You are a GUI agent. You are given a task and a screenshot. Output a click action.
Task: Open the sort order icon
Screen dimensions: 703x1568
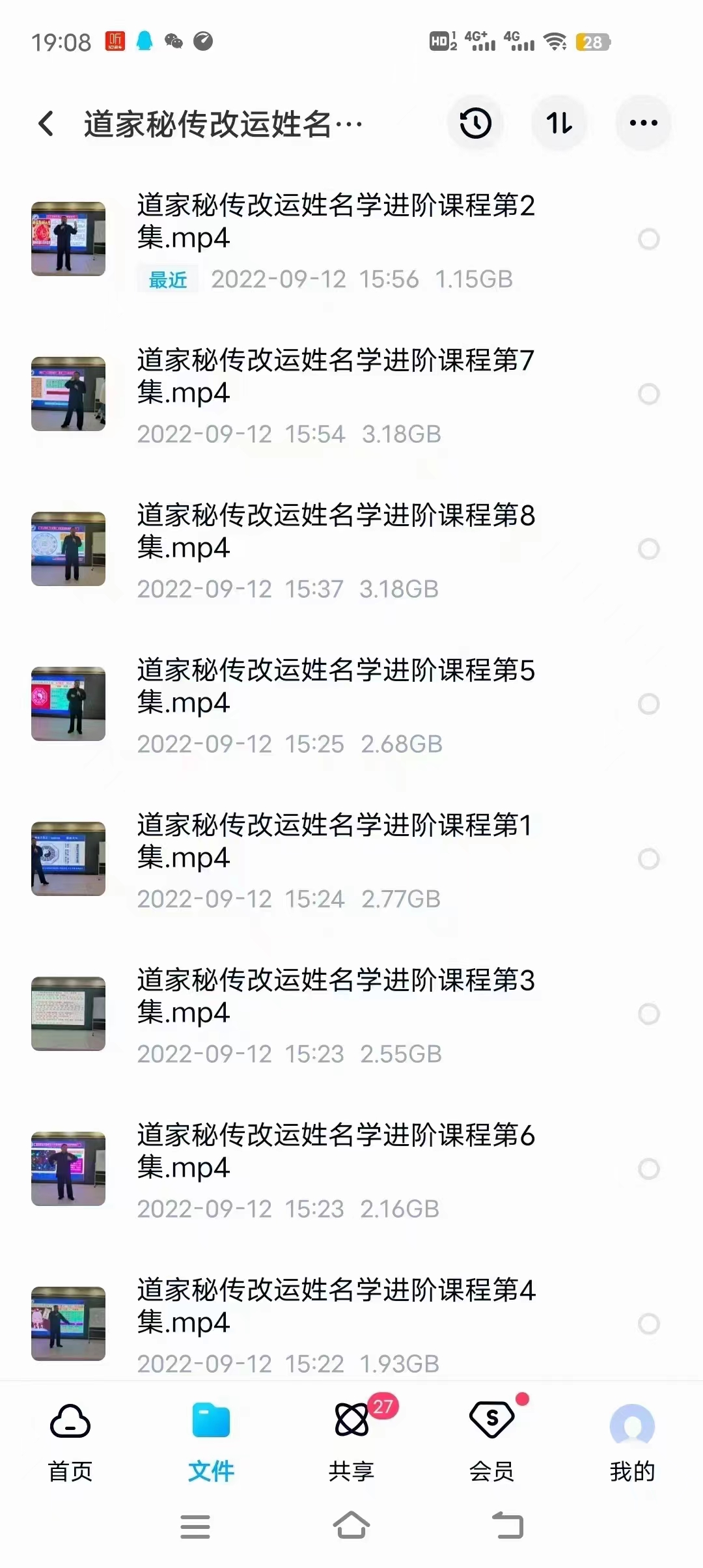coord(559,123)
